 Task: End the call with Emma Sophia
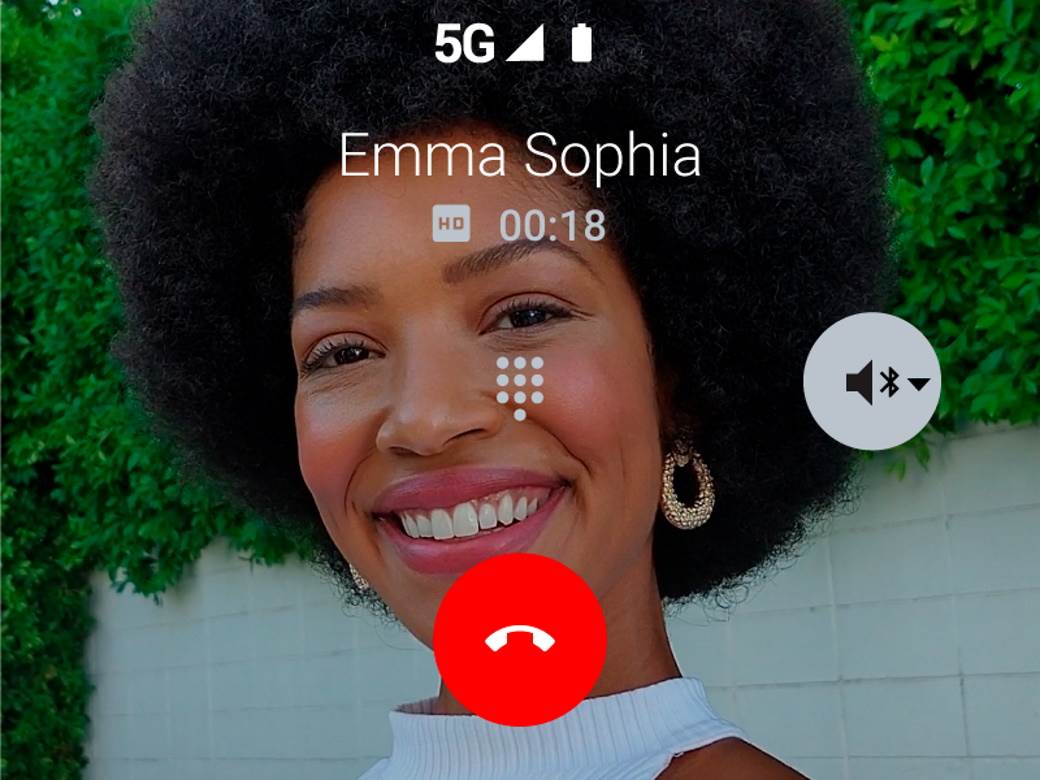[519, 640]
